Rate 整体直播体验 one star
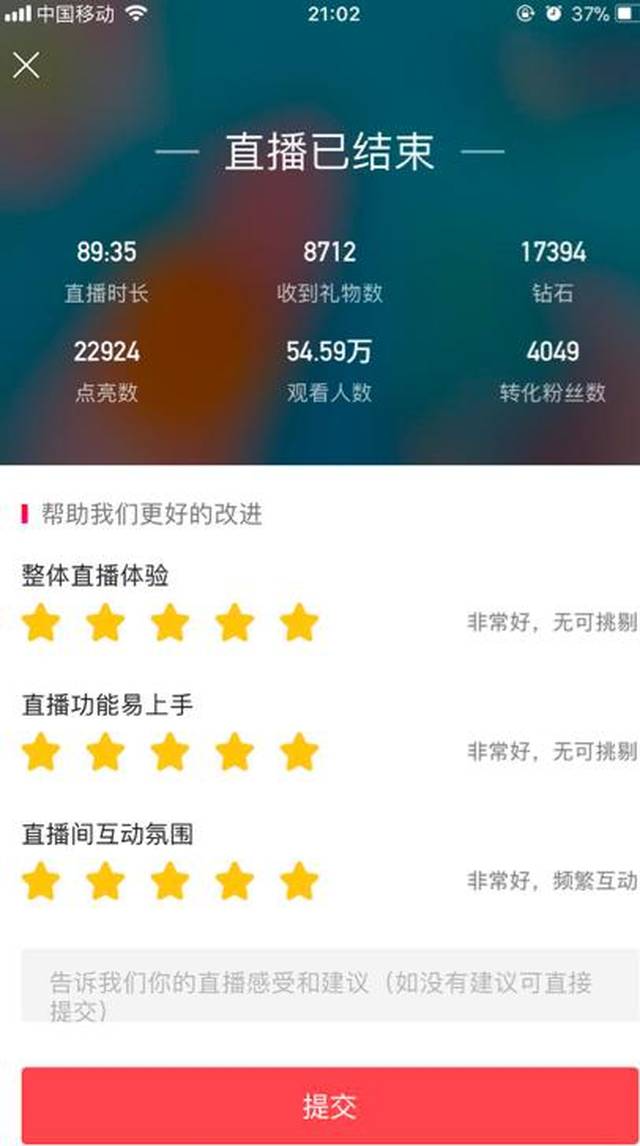 click(x=41, y=623)
